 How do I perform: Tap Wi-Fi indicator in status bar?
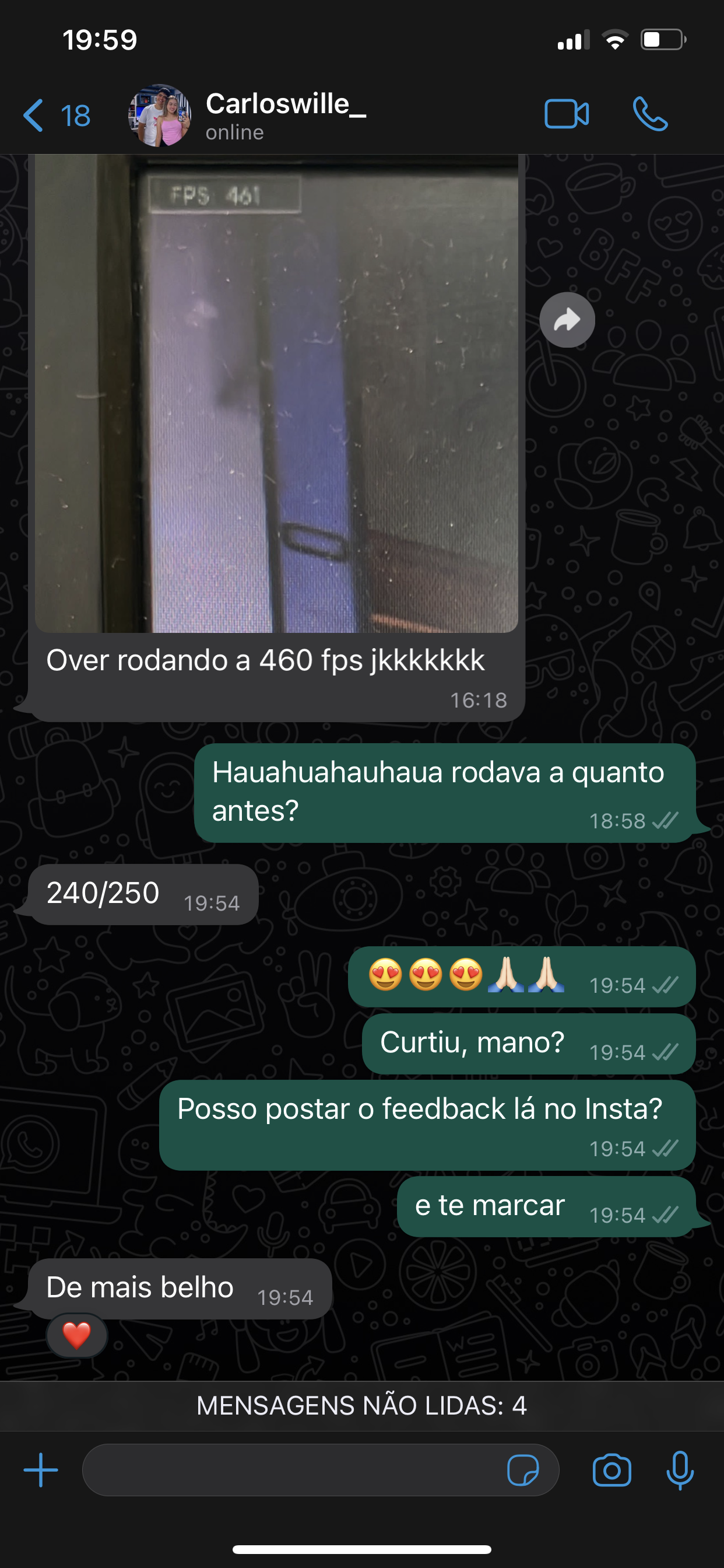coord(616,39)
